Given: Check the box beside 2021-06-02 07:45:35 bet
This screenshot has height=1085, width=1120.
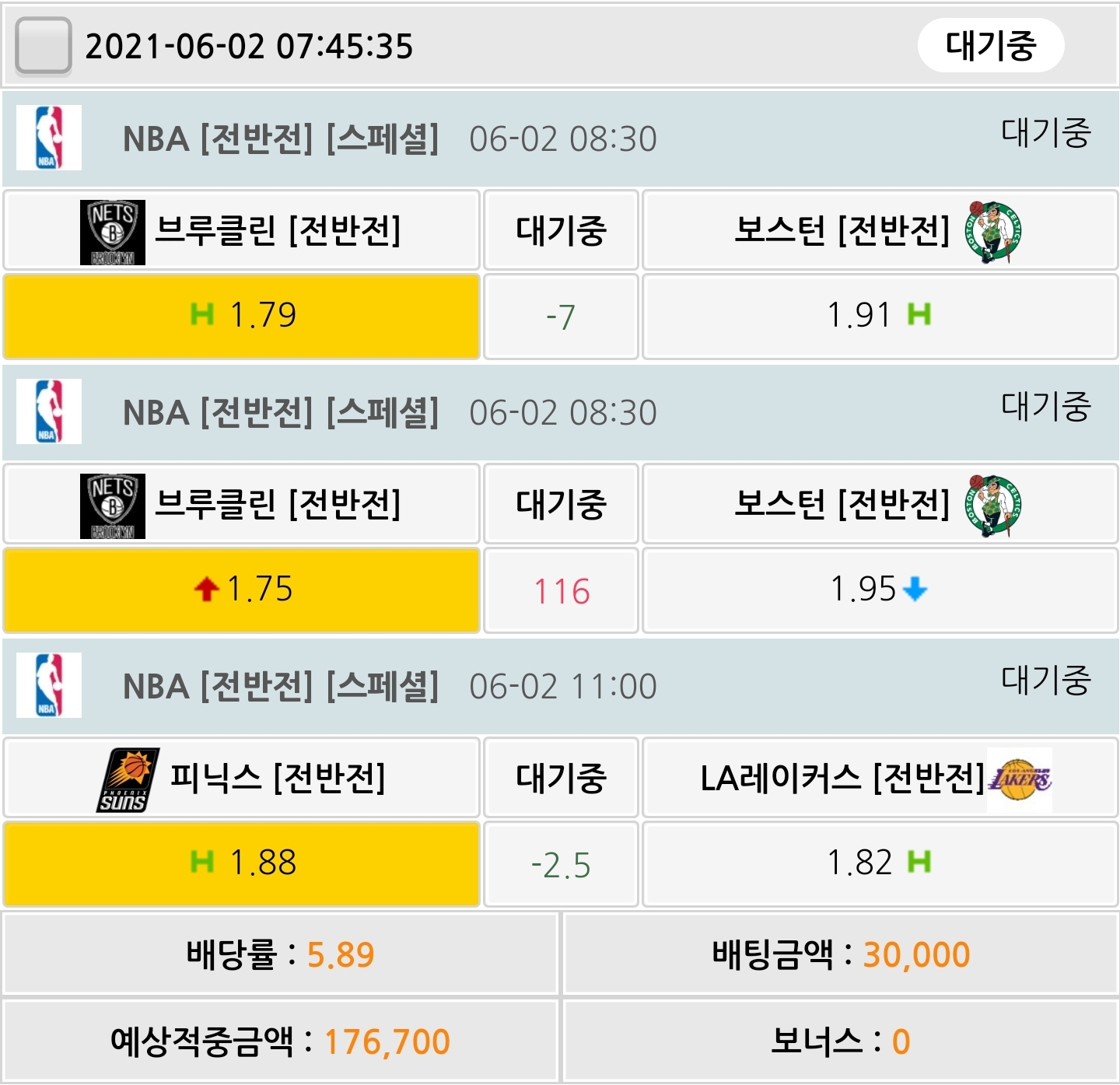Looking at the screenshot, I should (x=44, y=46).
